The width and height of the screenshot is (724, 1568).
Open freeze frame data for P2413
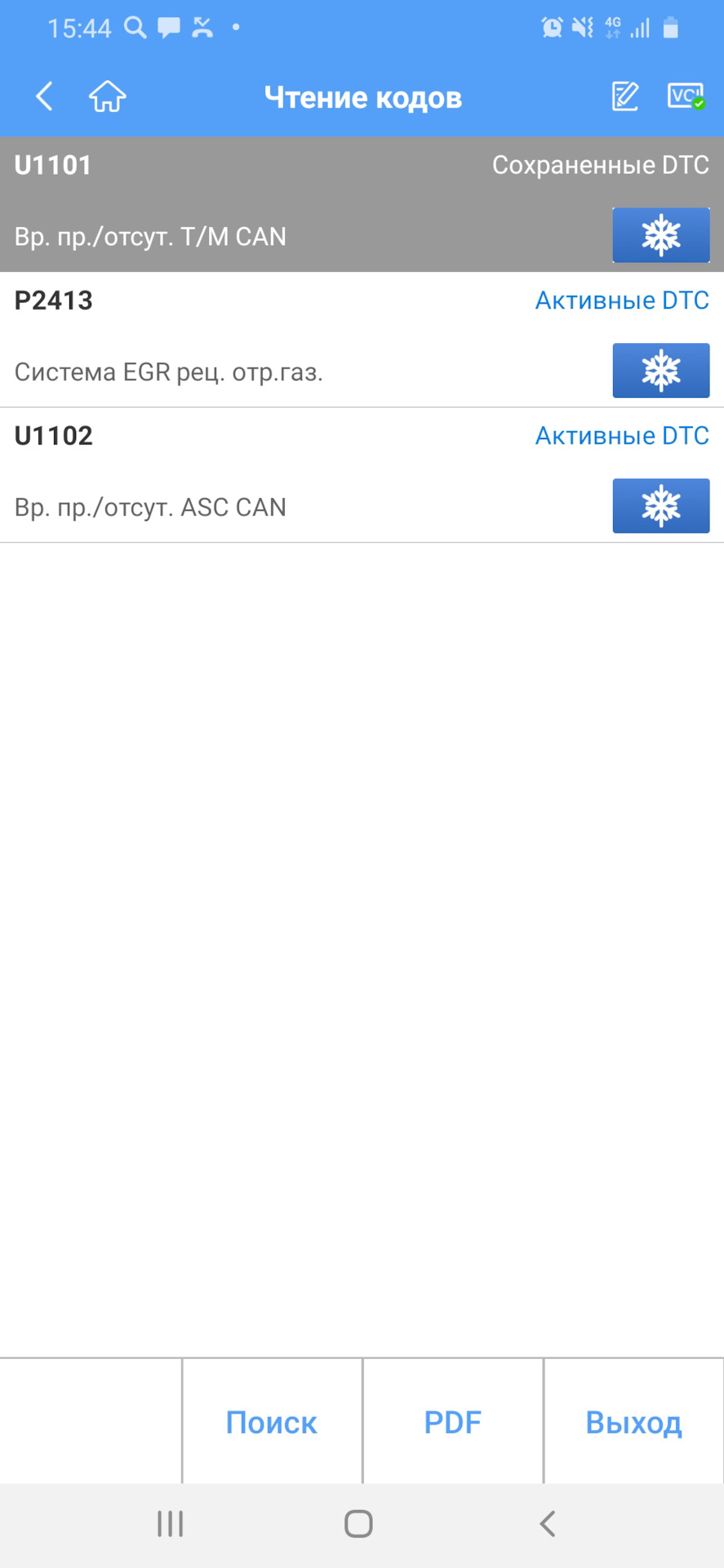pyautogui.click(x=660, y=371)
